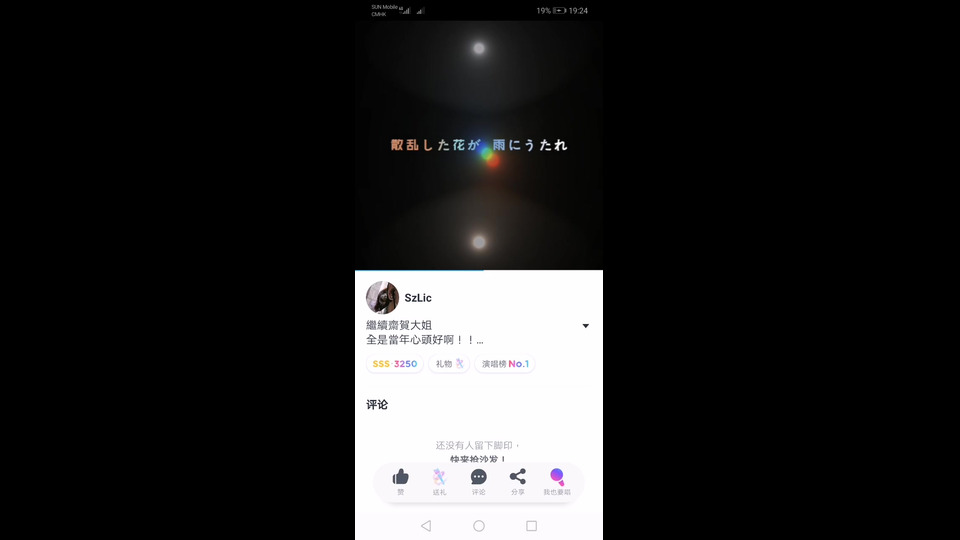Like this performance with the thumbs-up
960x540 pixels.
tap(400, 479)
